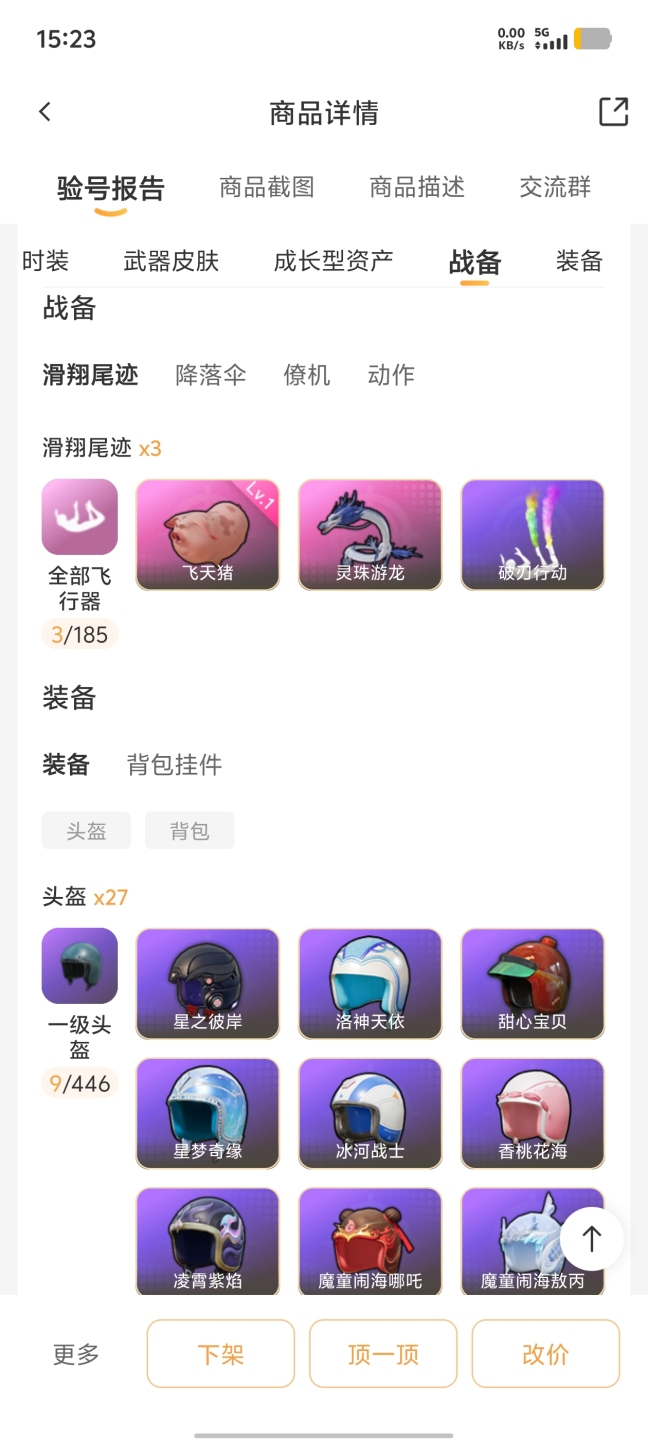
Task: Jump to 成长型资产 section
Action: tap(333, 262)
